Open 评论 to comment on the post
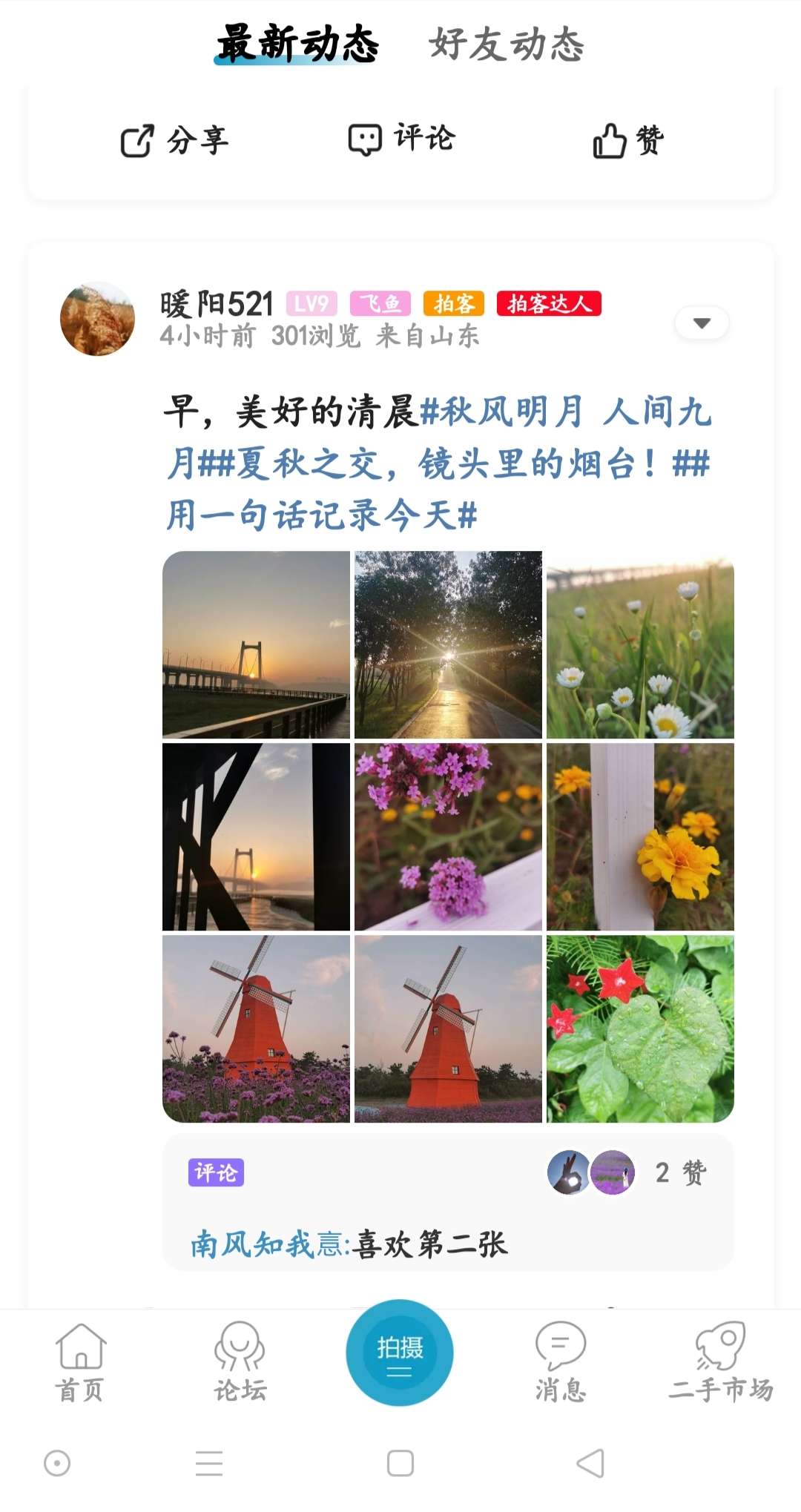 point(401,139)
